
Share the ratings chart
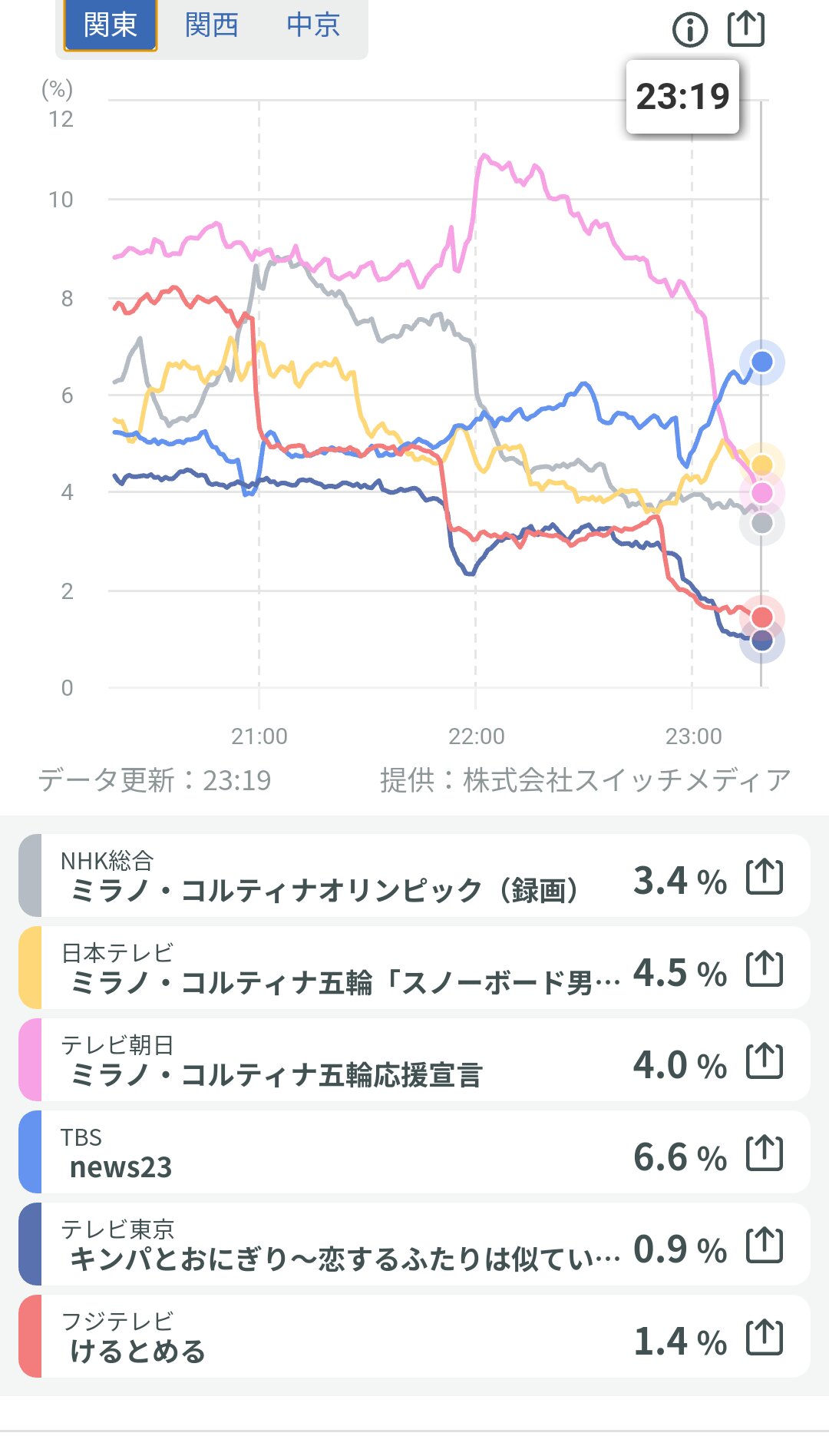pos(746,29)
